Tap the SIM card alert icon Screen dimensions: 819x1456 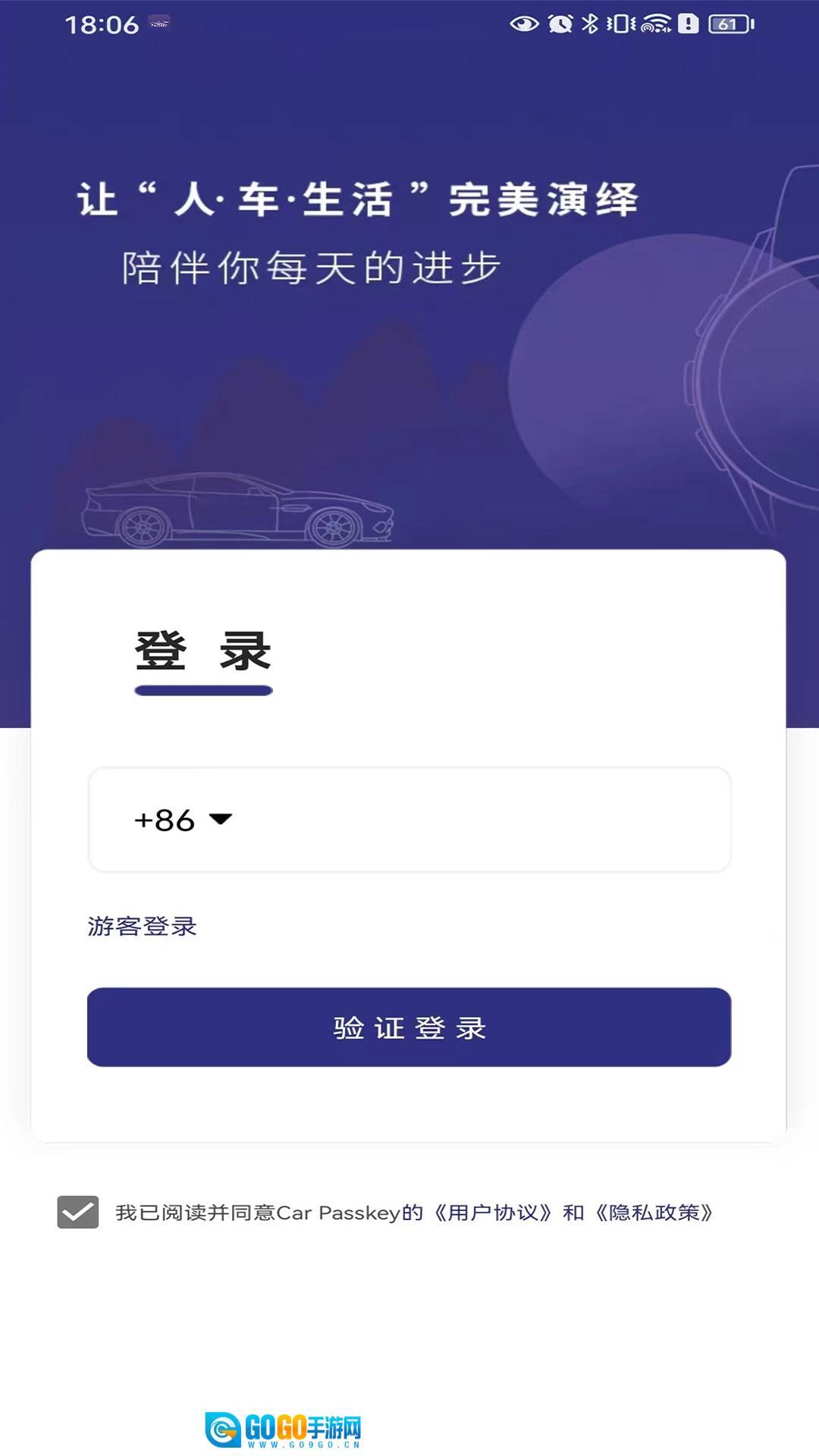click(689, 24)
